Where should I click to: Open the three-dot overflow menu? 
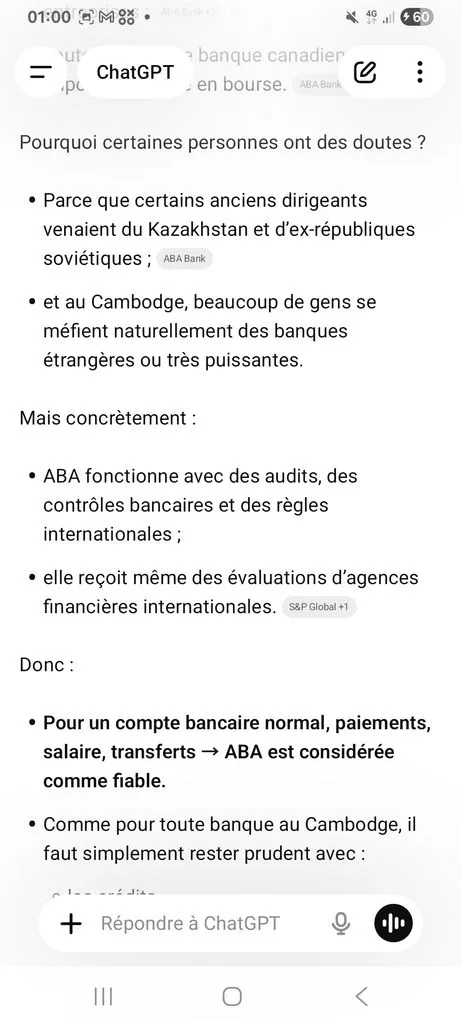pyautogui.click(x=420, y=72)
